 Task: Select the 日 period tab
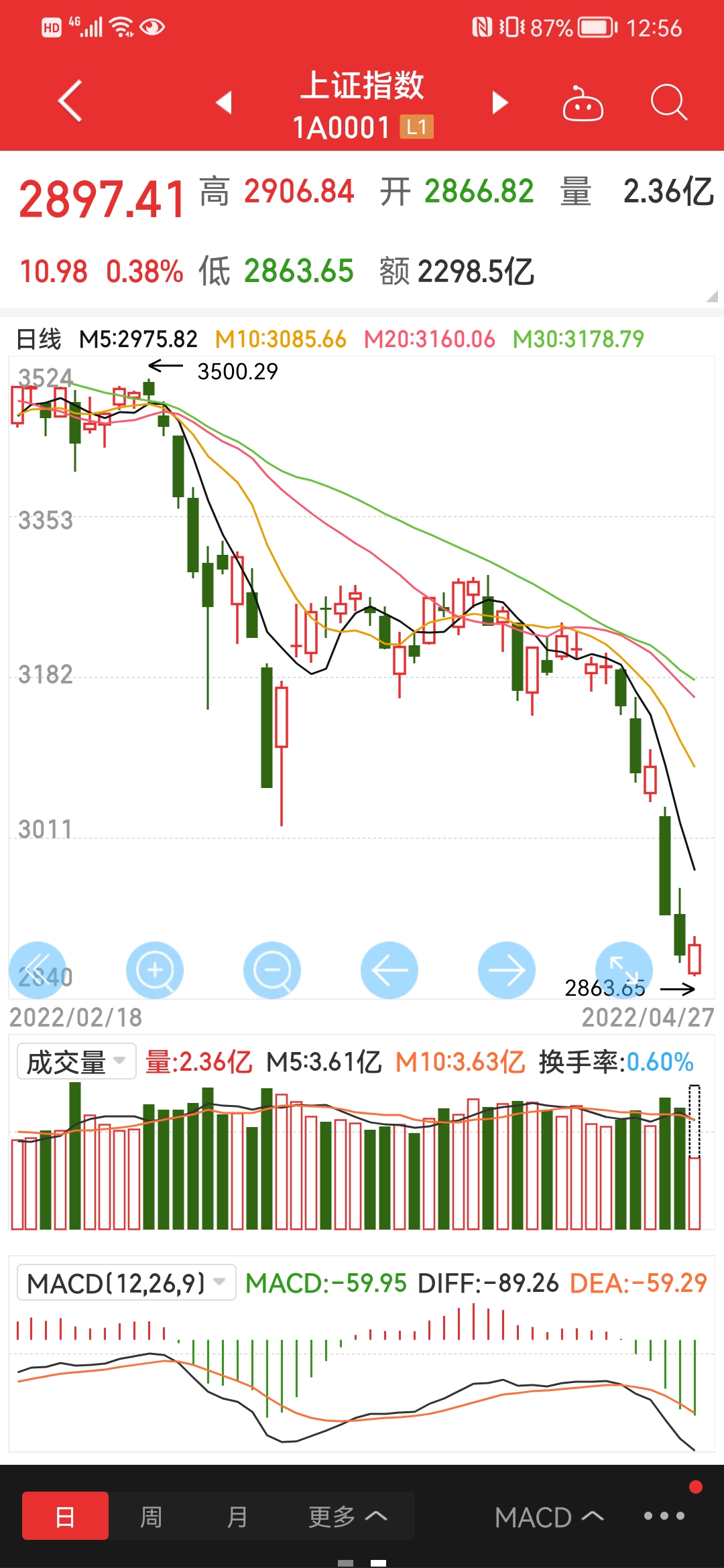(x=65, y=1516)
